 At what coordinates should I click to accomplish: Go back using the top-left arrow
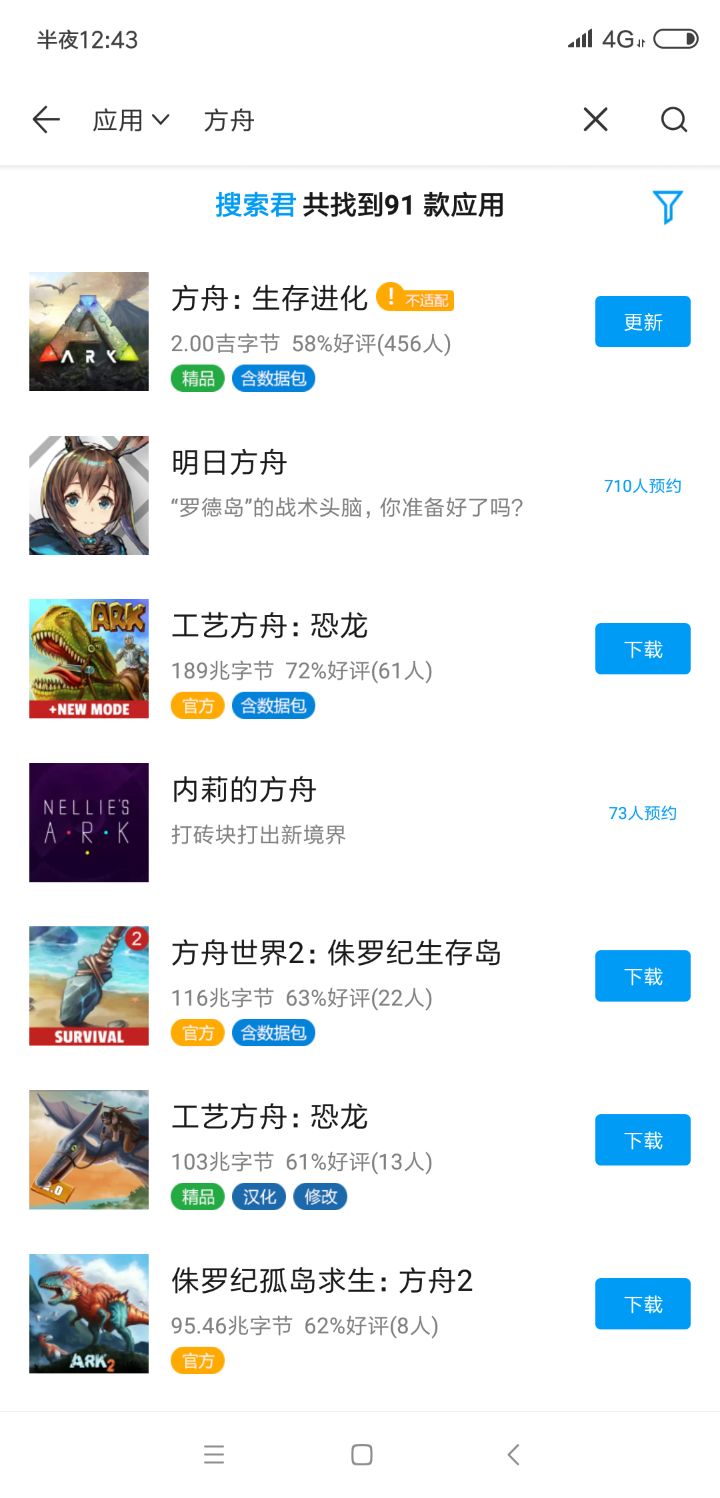click(x=46, y=121)
